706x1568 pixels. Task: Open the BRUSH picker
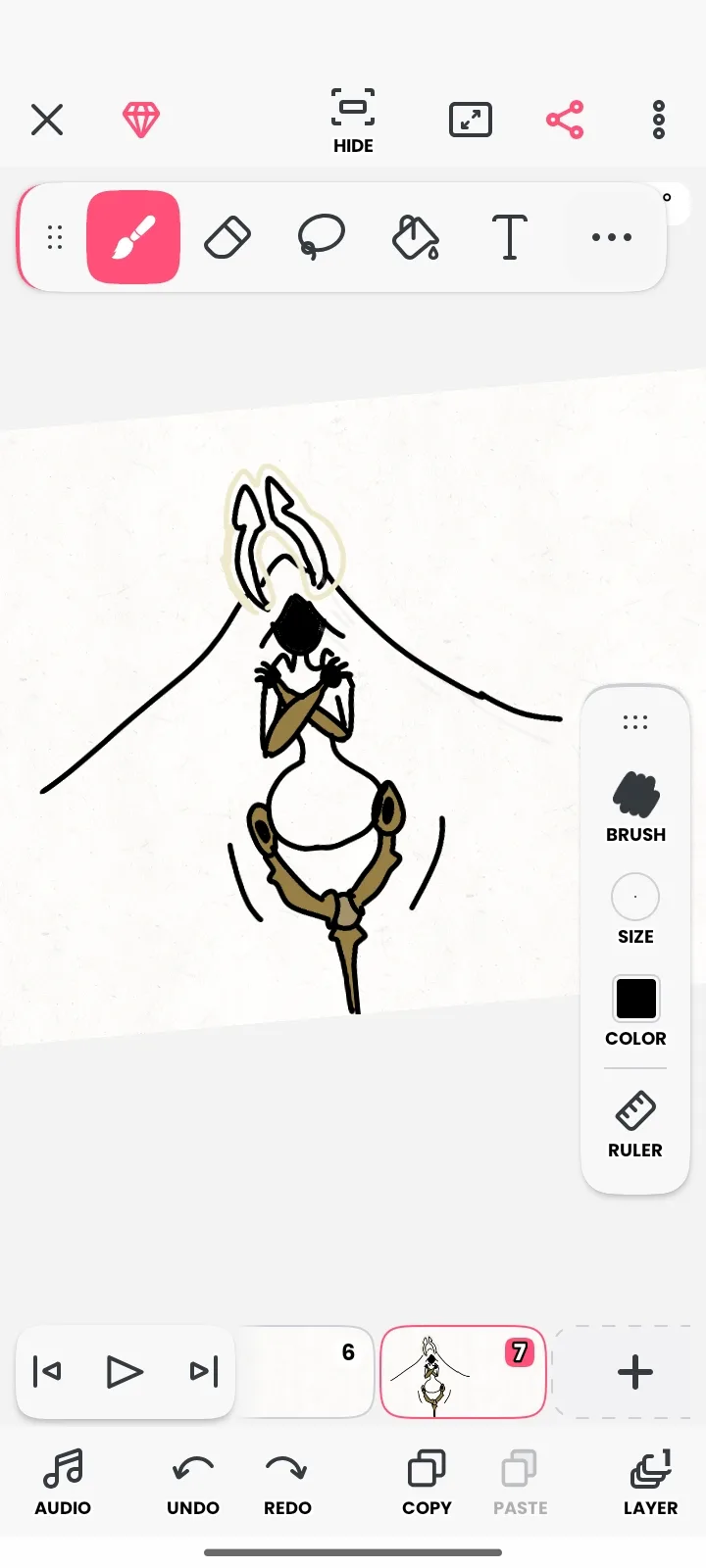[x=635, y=807]
